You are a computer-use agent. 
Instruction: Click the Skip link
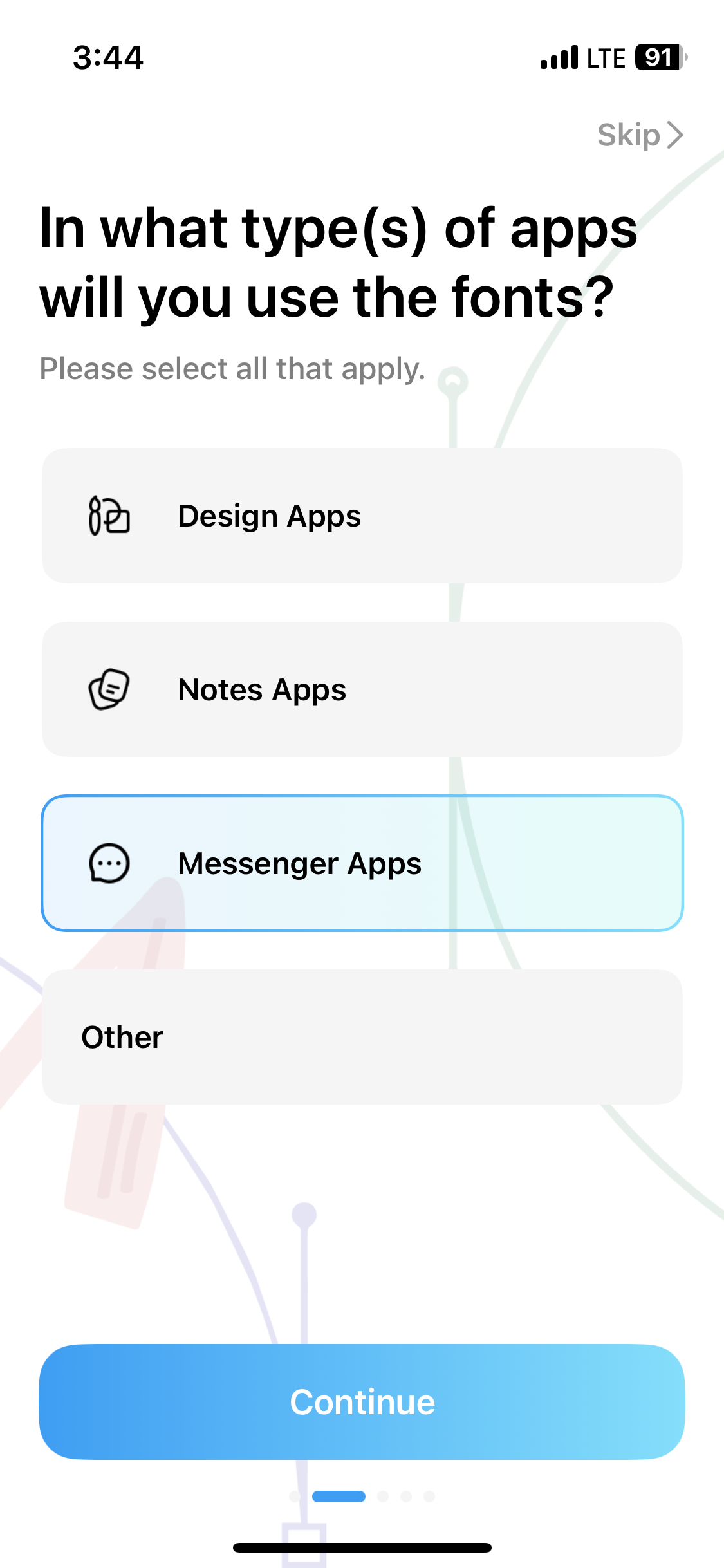coord(631,135)
